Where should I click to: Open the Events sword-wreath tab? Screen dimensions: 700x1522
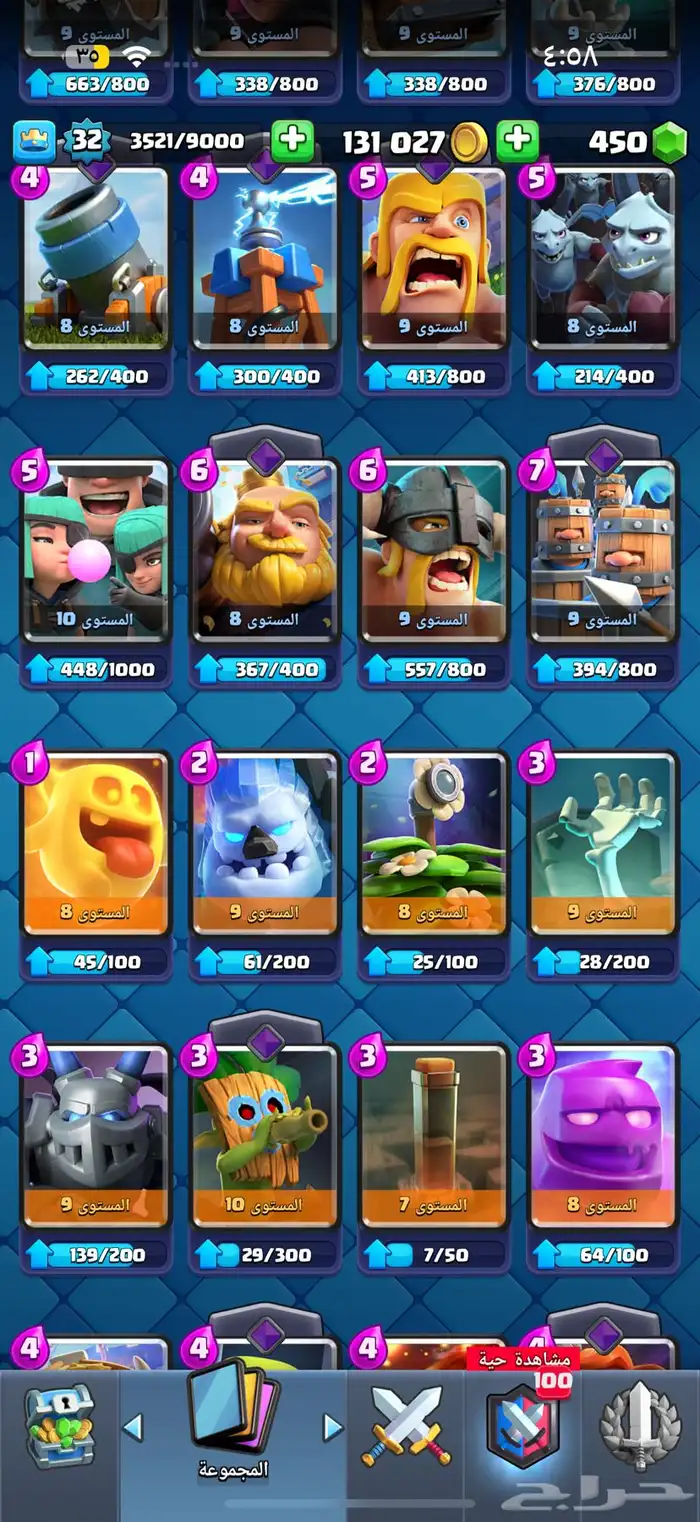pyautogui.click(x=641, y=1425)
